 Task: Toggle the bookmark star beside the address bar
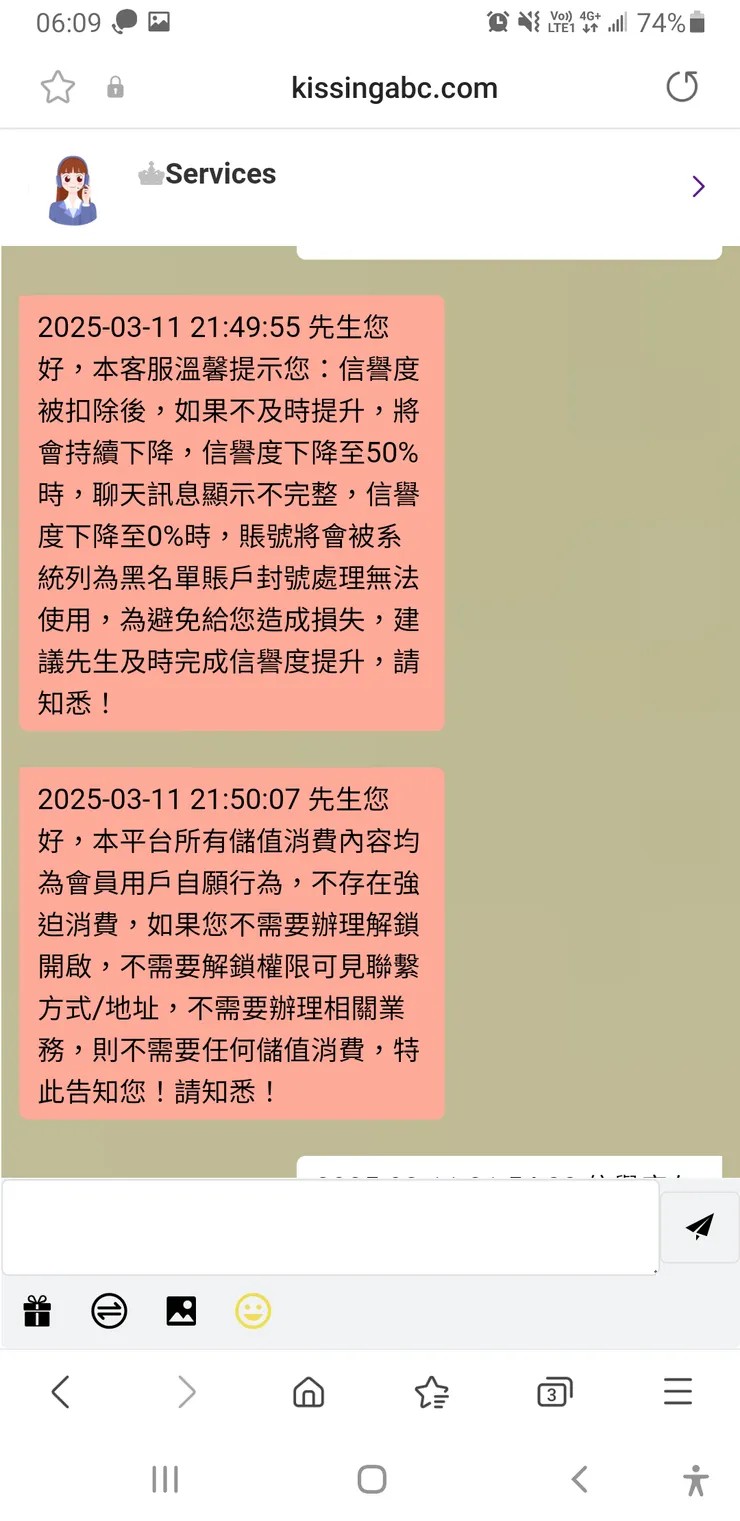(57, 87)
